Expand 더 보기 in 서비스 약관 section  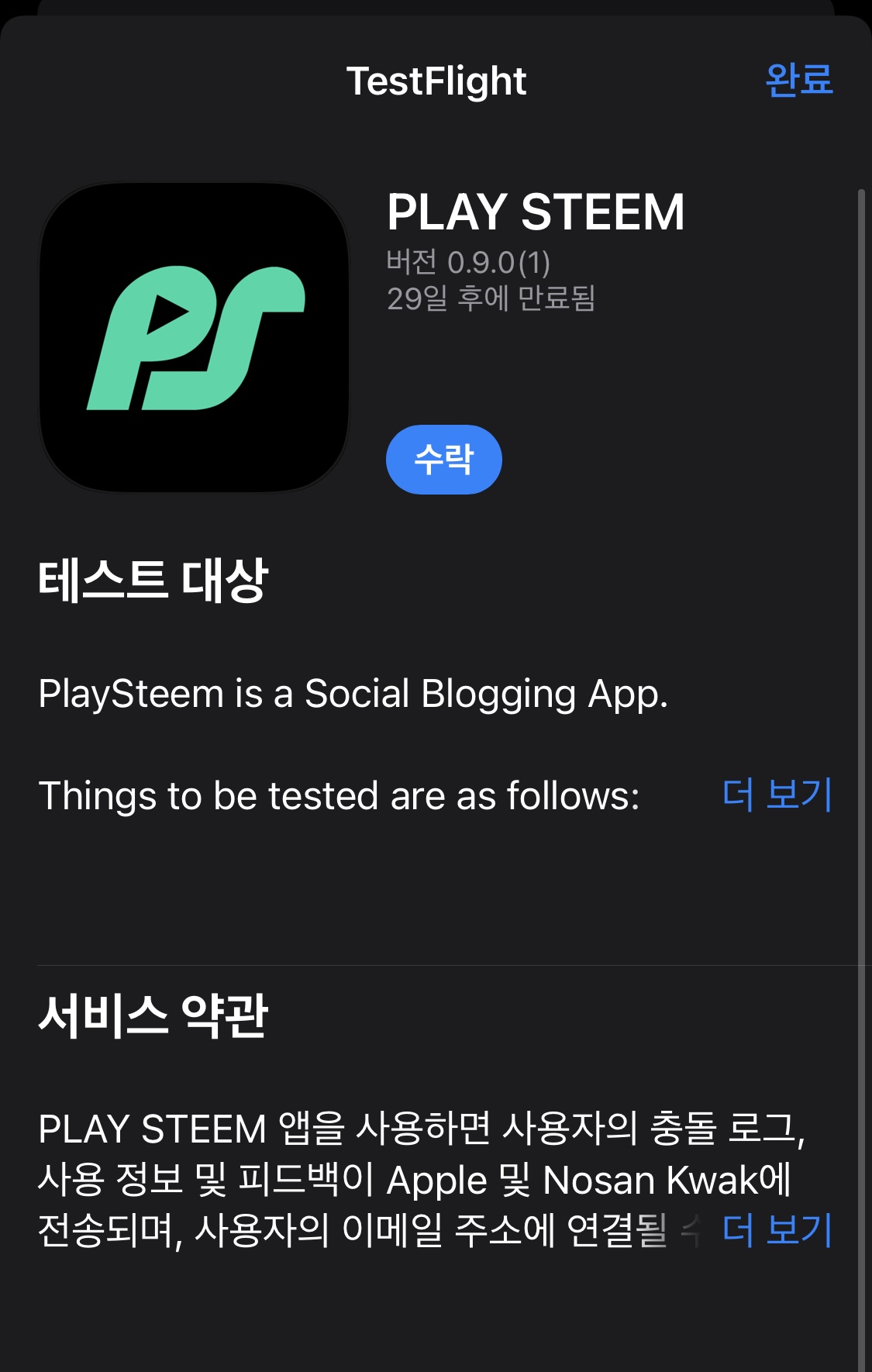point(777,1229)
